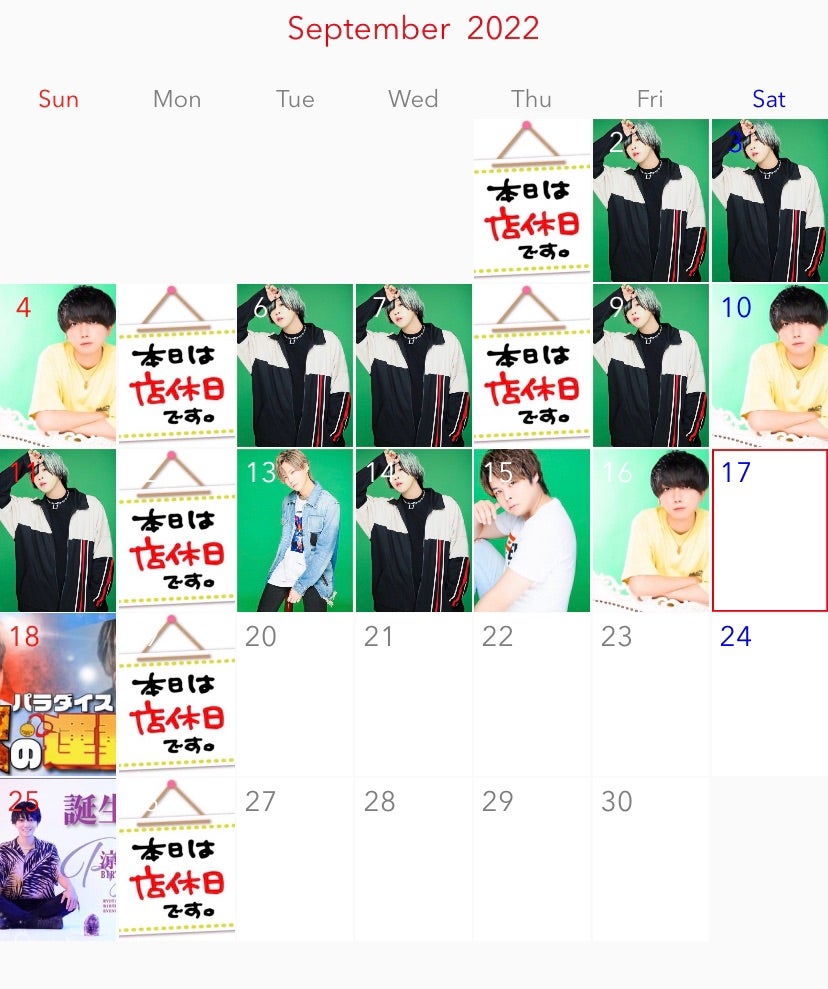Select empty day September 27
This screenshot has height=989, width=828.
coord(294,860)
